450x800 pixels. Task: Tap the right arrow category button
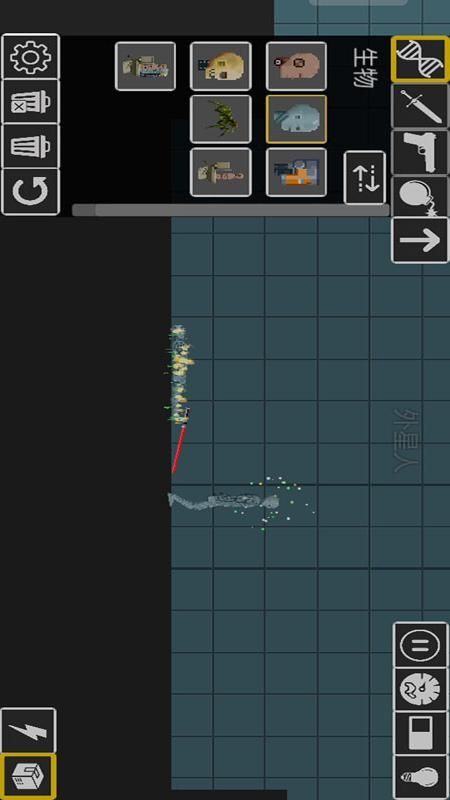[420, 240]
